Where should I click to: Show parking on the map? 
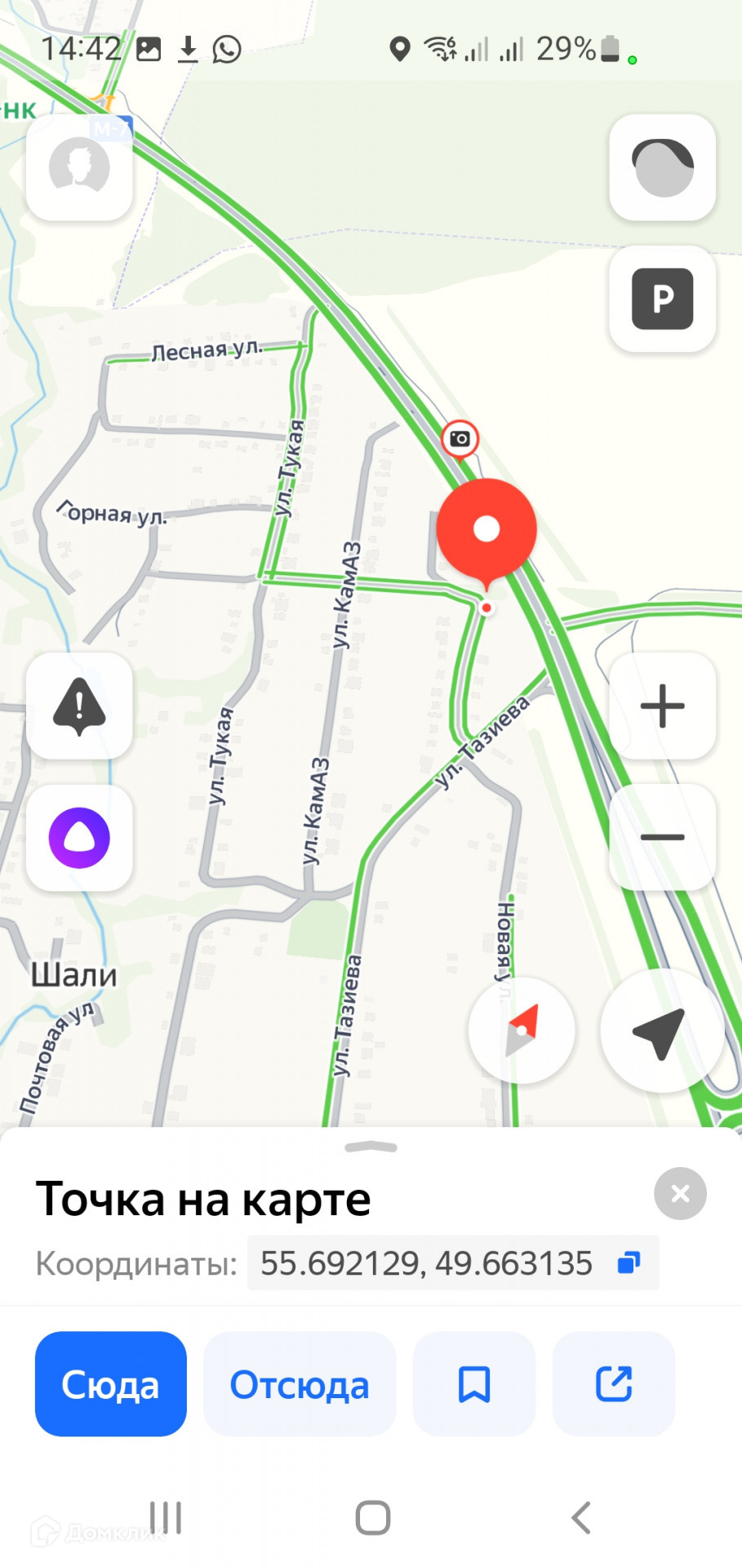[662, 299]
